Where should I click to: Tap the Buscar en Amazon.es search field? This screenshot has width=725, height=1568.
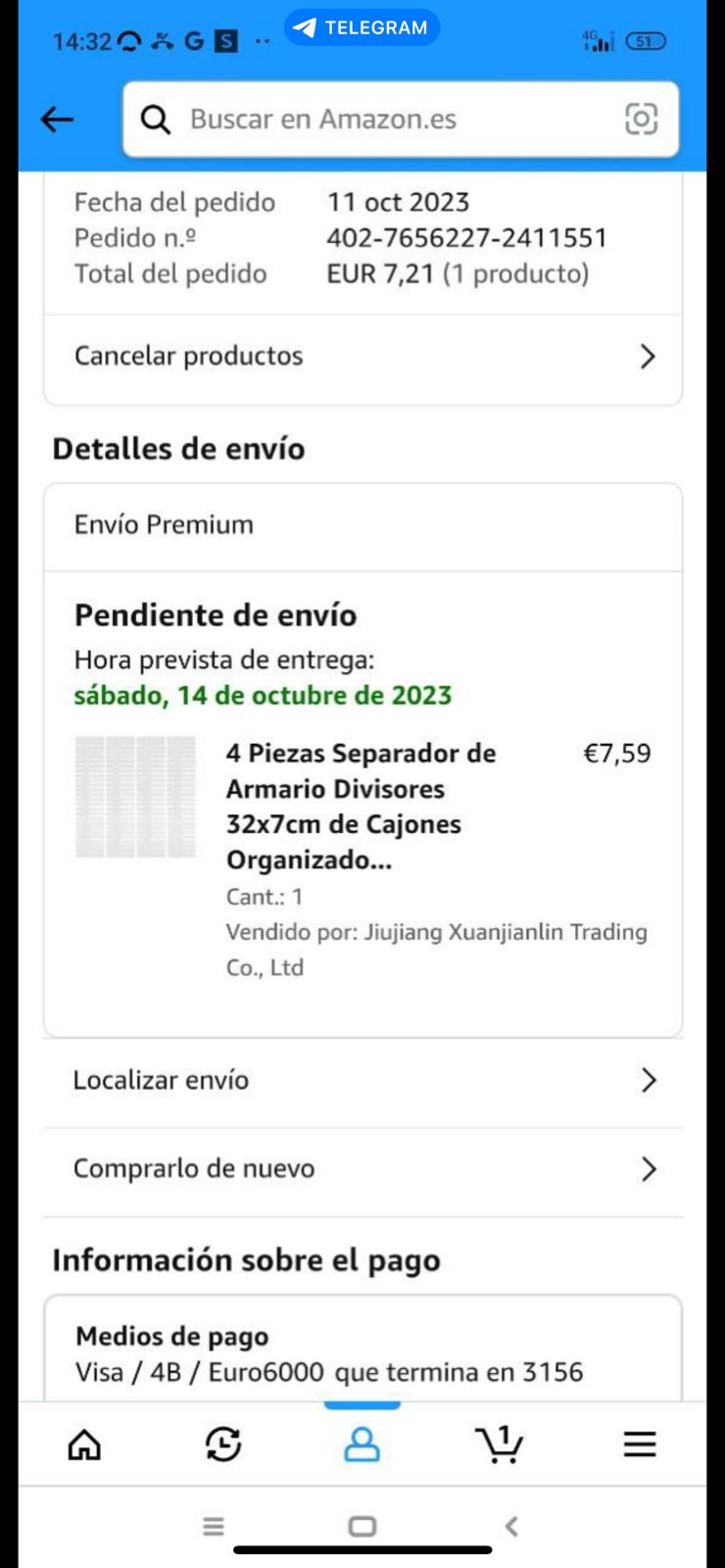pos(372,120)
